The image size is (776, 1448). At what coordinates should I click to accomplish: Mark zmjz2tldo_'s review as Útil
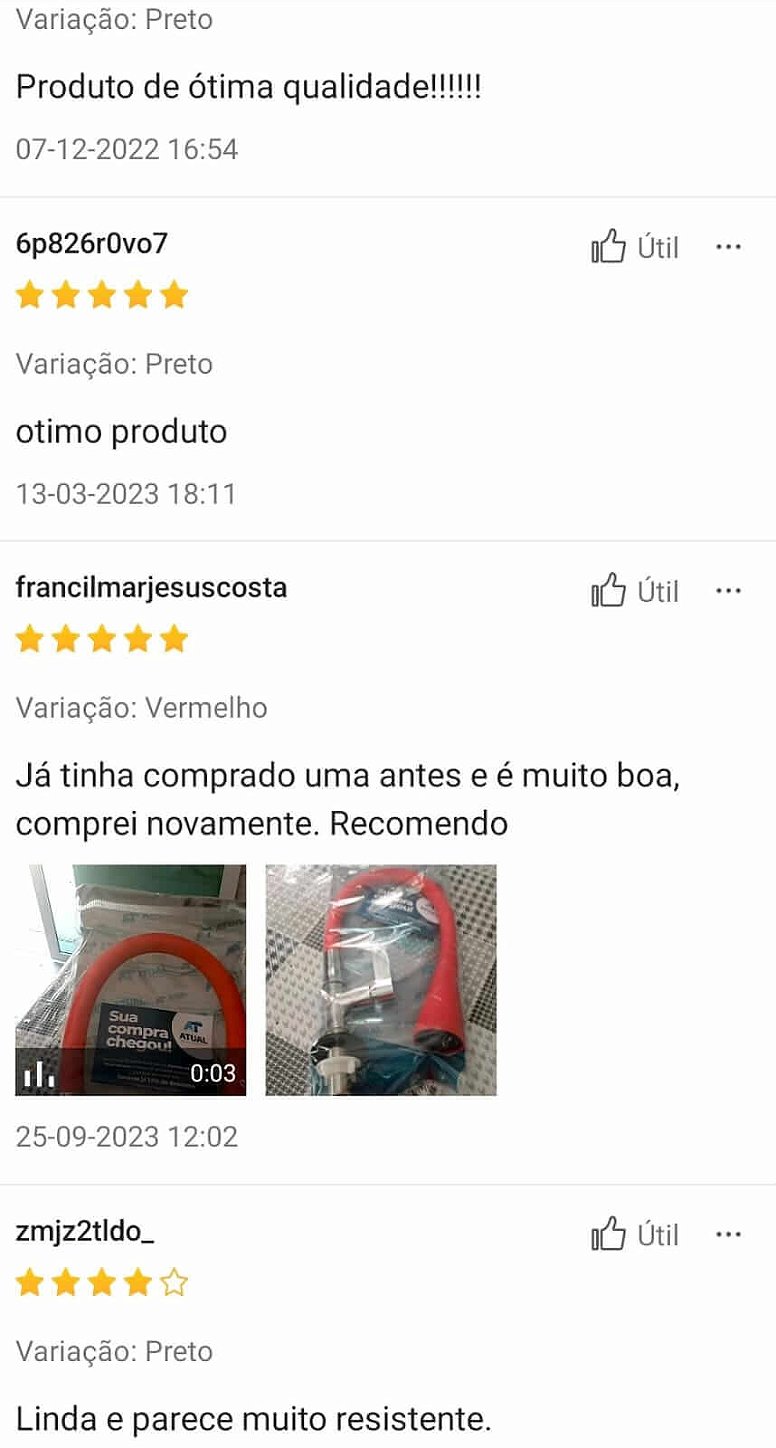point(634,1235)
